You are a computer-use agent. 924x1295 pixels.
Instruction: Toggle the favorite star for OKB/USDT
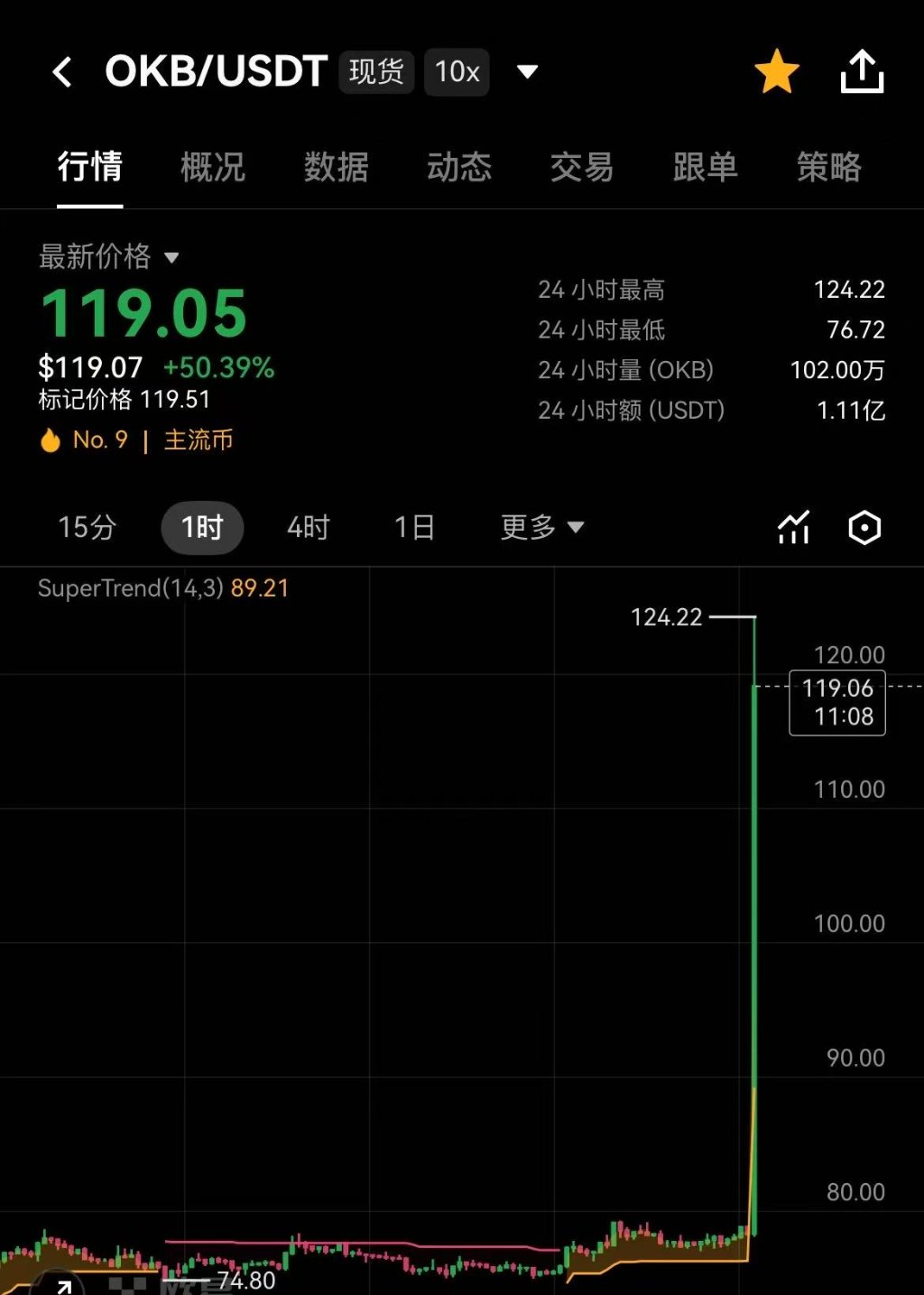pyautogui.click(x=776, y=72)
